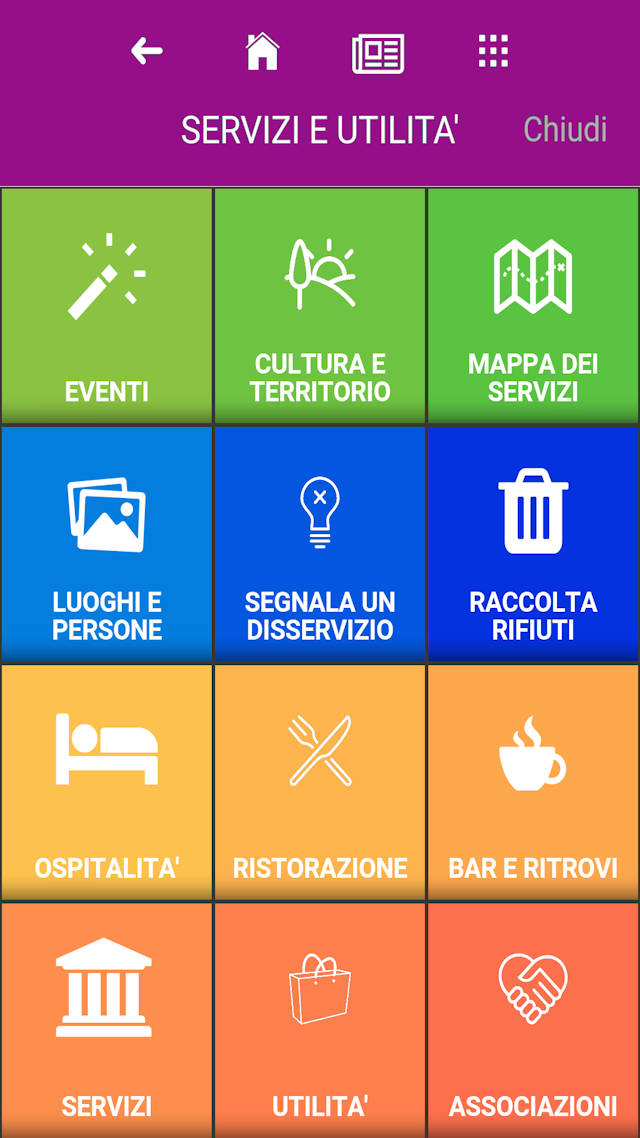Image resolution: width=640 pixels, height=1138 pixels.
Task: Open Raccolta Rifiuti
Action: [x=533, y=544]
